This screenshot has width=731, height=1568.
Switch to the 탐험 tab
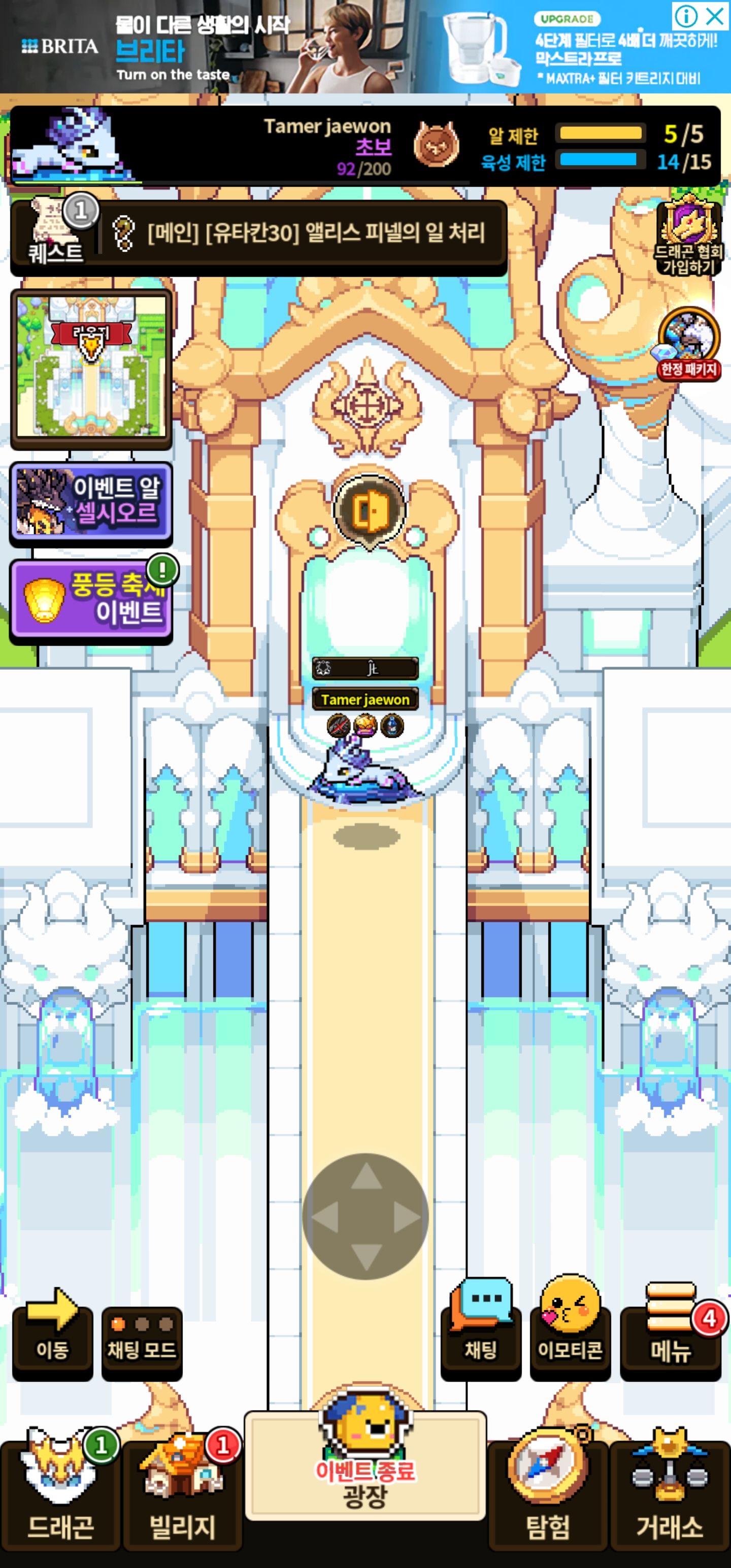coord(547,1491)
